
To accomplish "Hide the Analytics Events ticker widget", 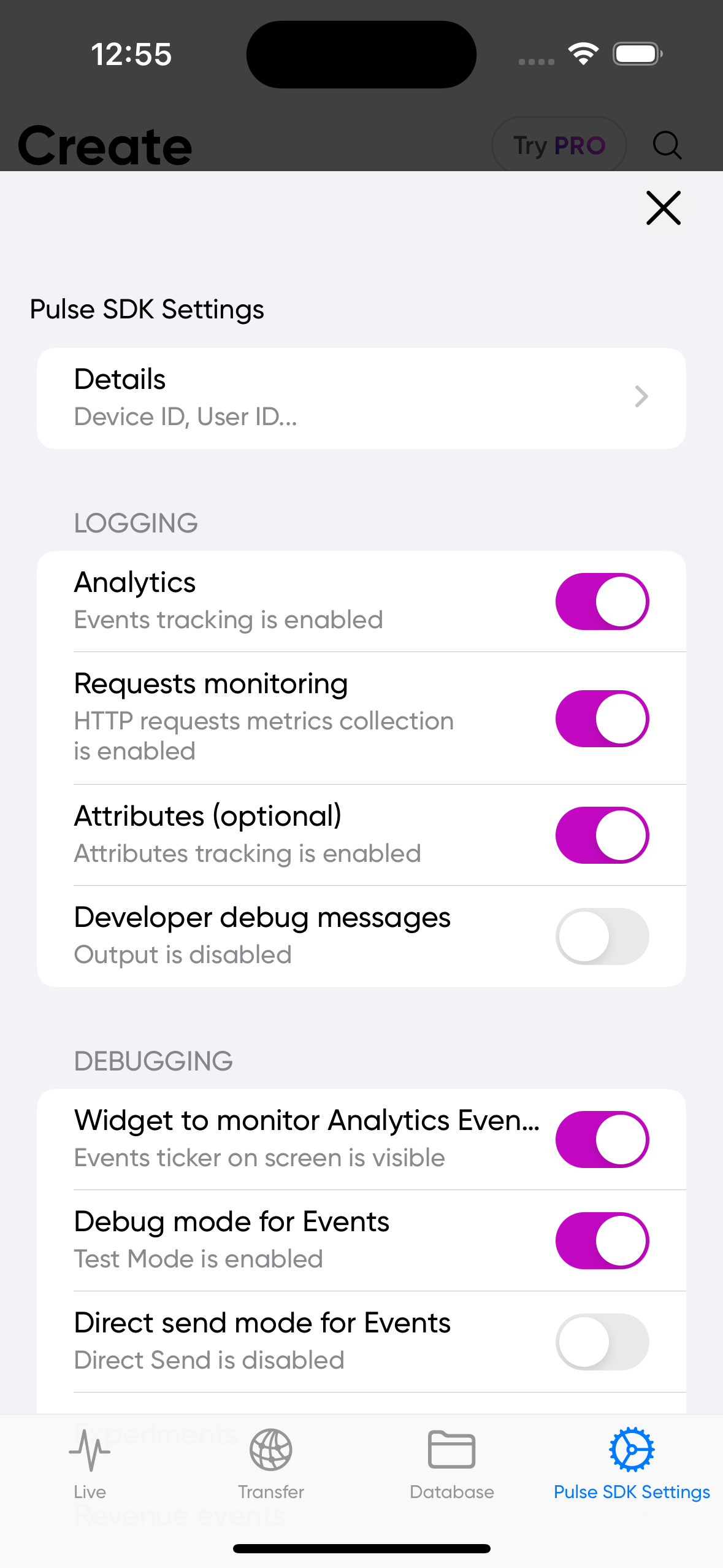I will point(602,1139).
